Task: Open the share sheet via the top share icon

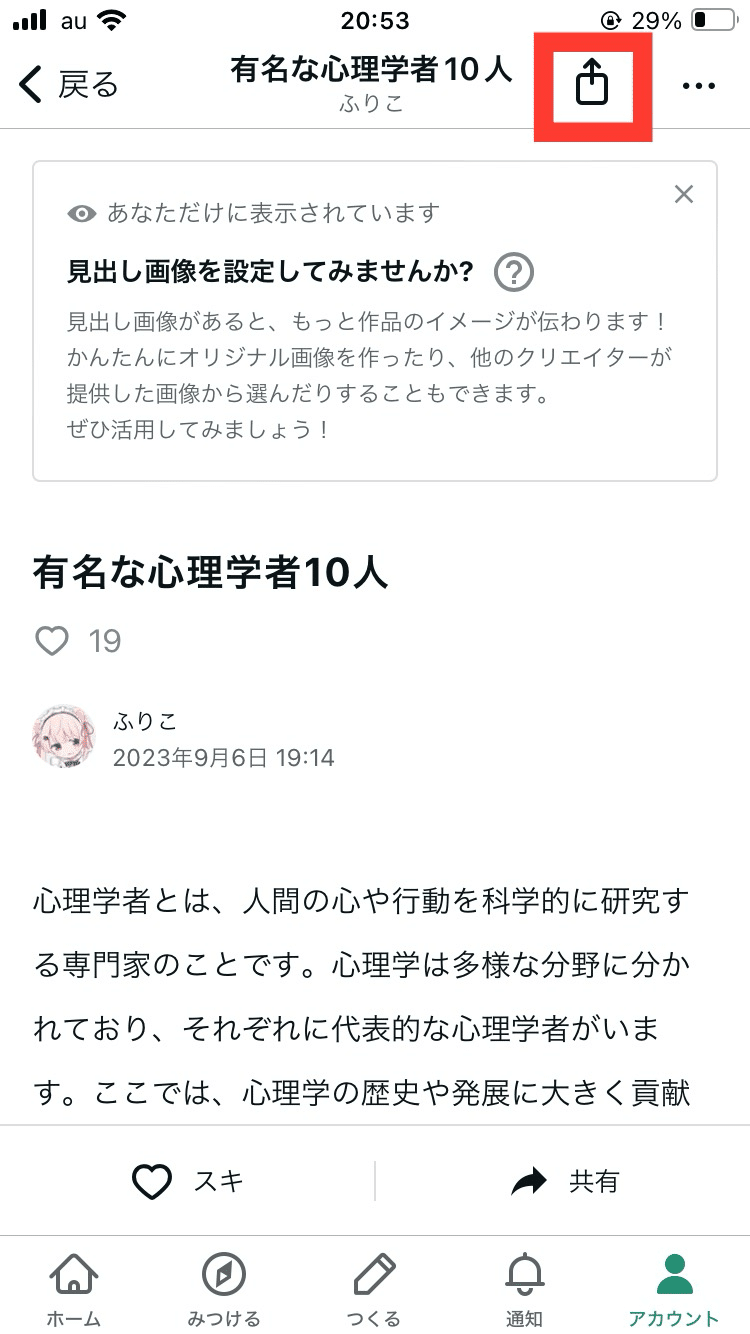Action: (592, 84)
